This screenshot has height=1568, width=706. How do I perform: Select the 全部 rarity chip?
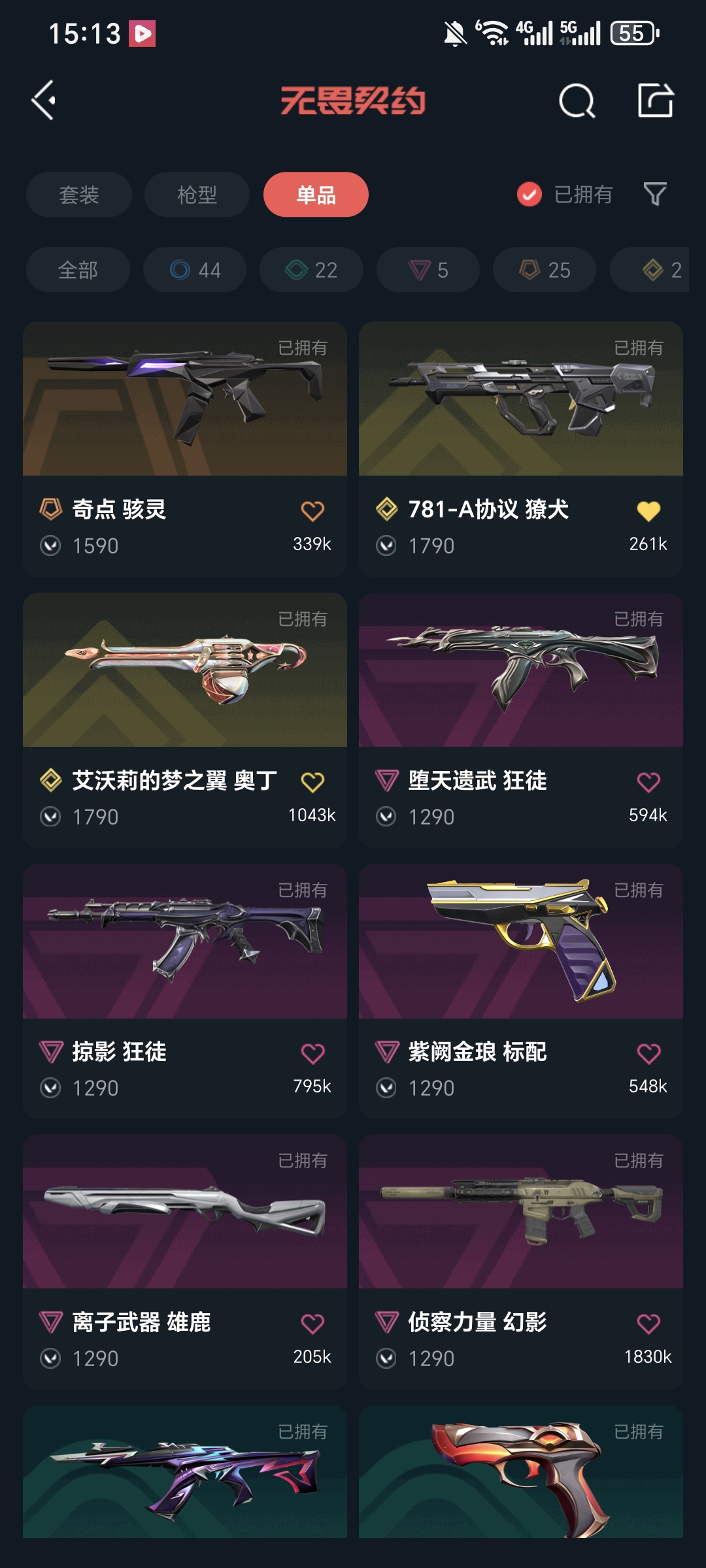pyautogui.click(x=78, y=270)
